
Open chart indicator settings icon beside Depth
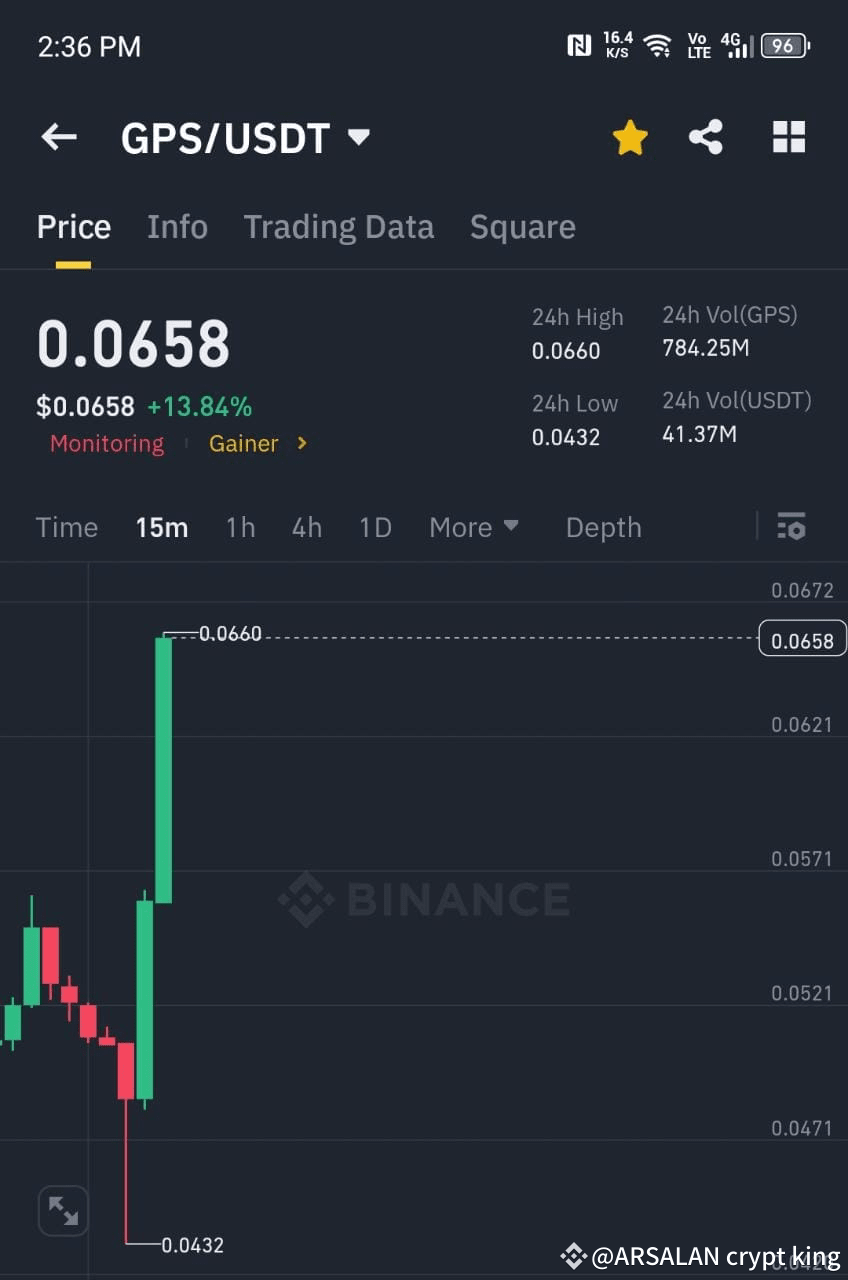791,527
